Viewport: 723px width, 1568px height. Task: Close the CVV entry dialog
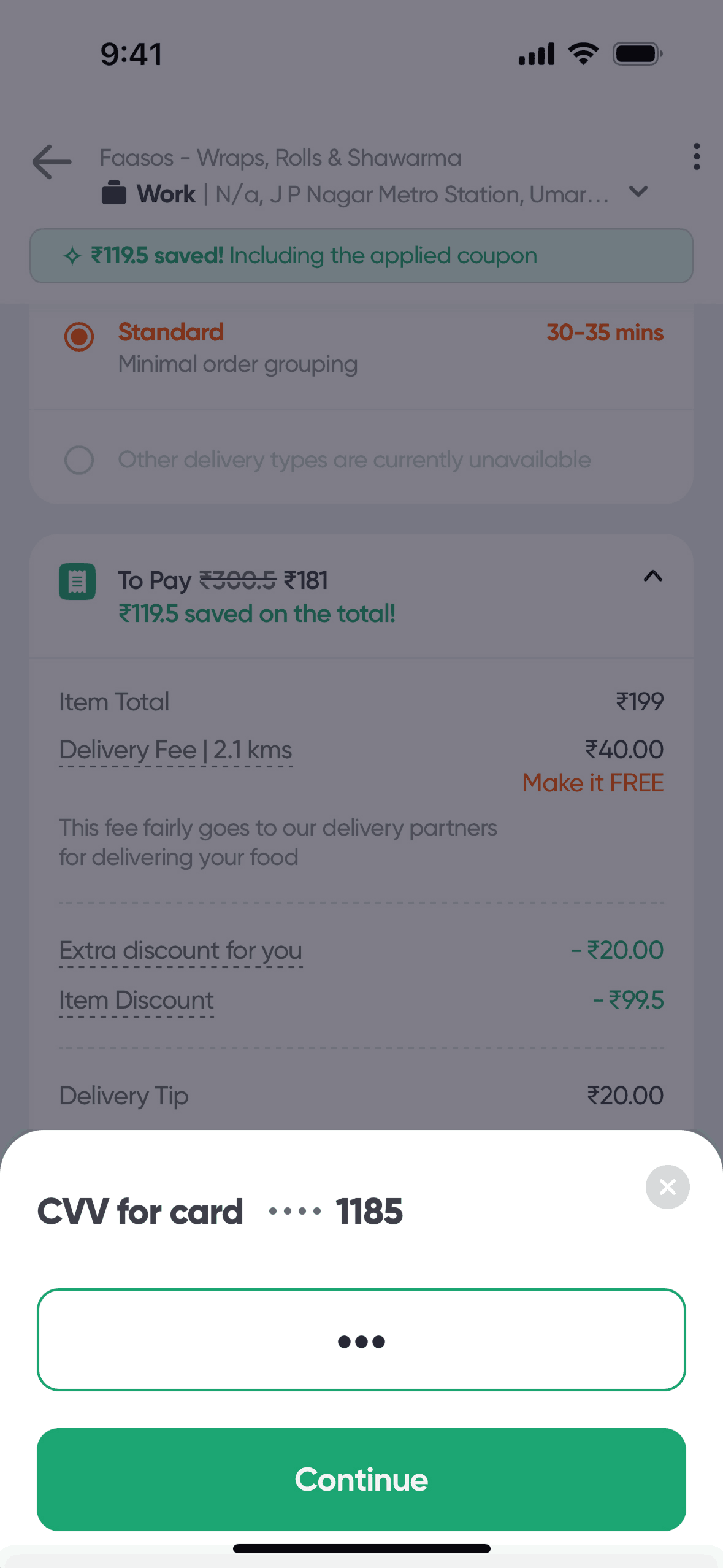coord(667,1187)
